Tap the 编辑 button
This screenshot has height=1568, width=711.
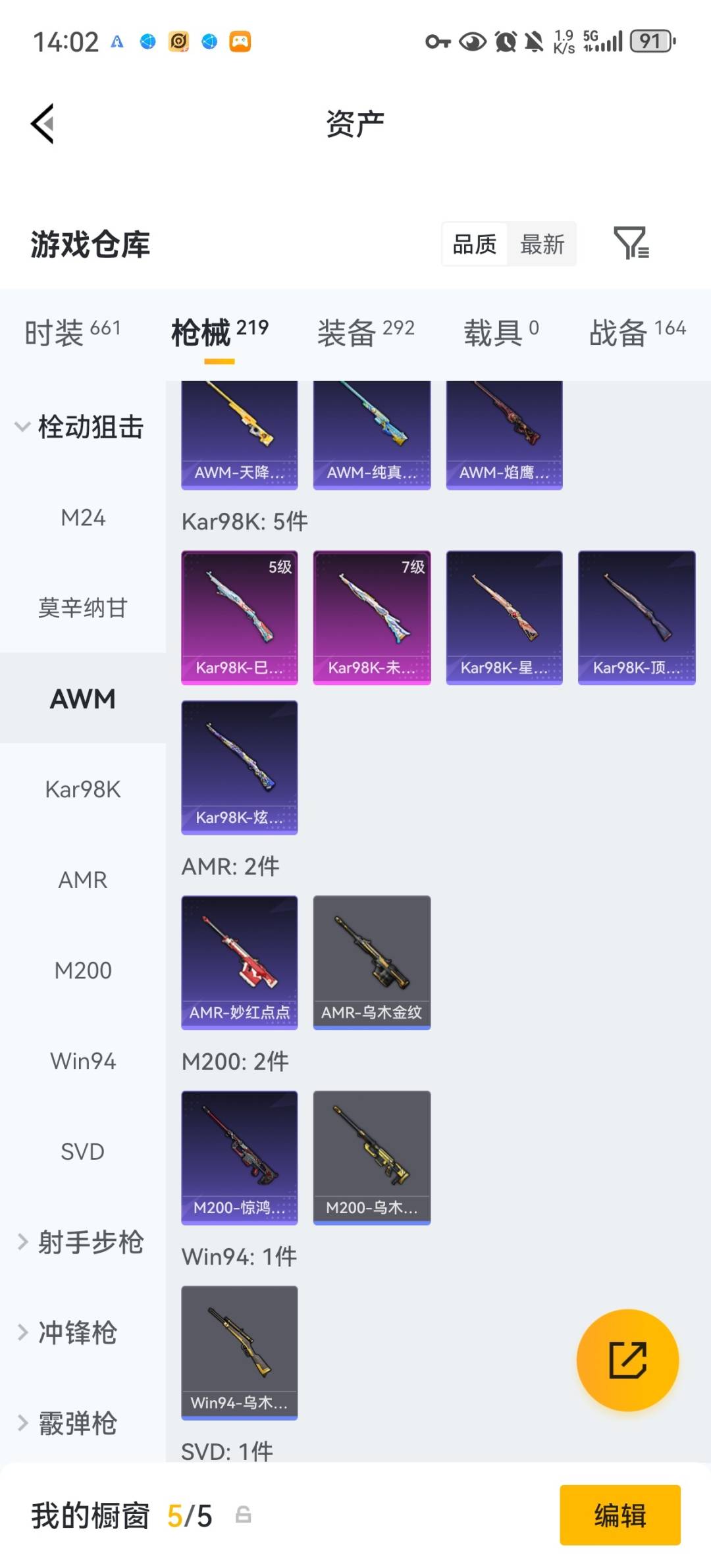coord(620,1515)
